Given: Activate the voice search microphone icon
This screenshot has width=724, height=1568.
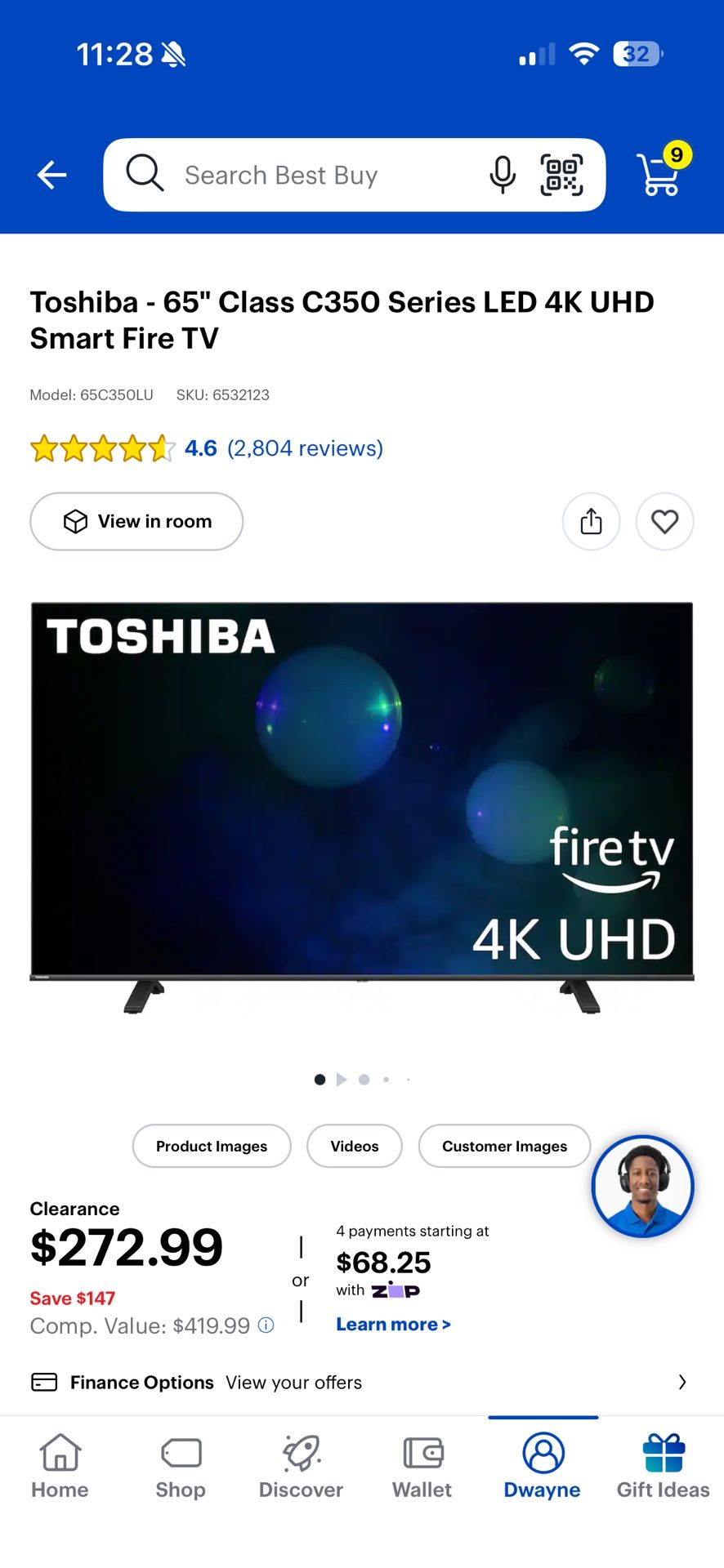Looking at the screenshot, I should pyautogui.click(x=503, y=174).
